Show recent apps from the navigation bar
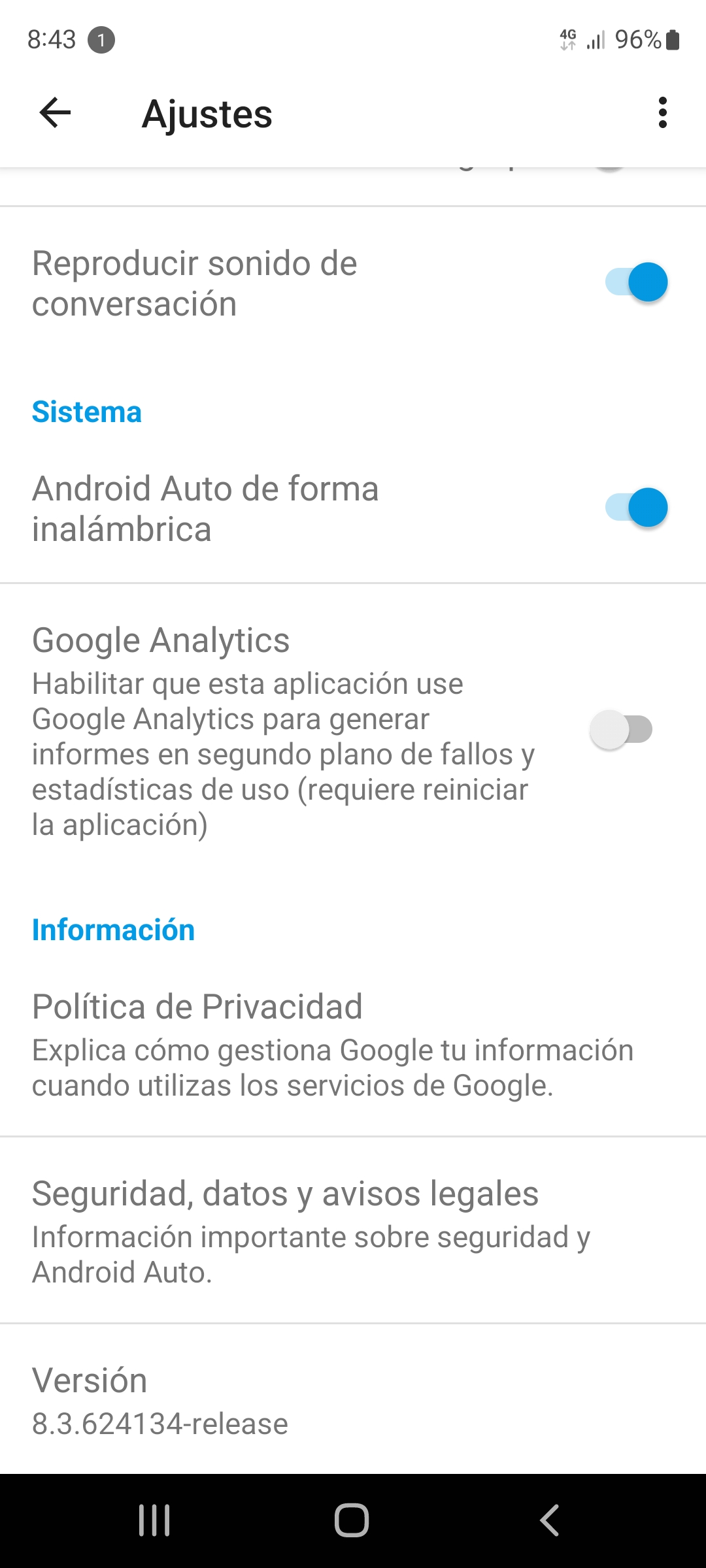Screen dimensions: 706x1568 154,1520
